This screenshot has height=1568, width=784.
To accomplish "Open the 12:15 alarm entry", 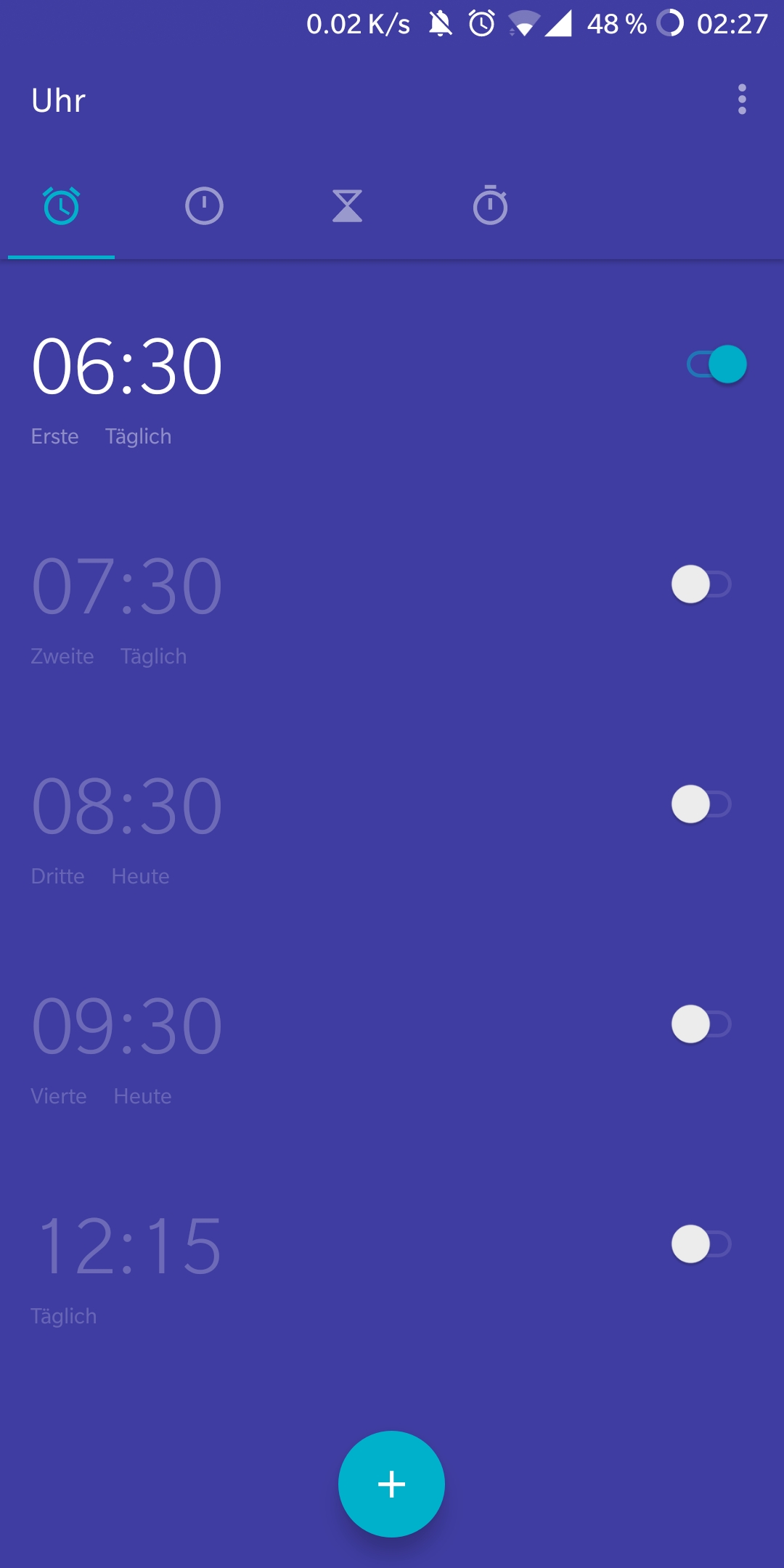I will (x=127, y=1246).
